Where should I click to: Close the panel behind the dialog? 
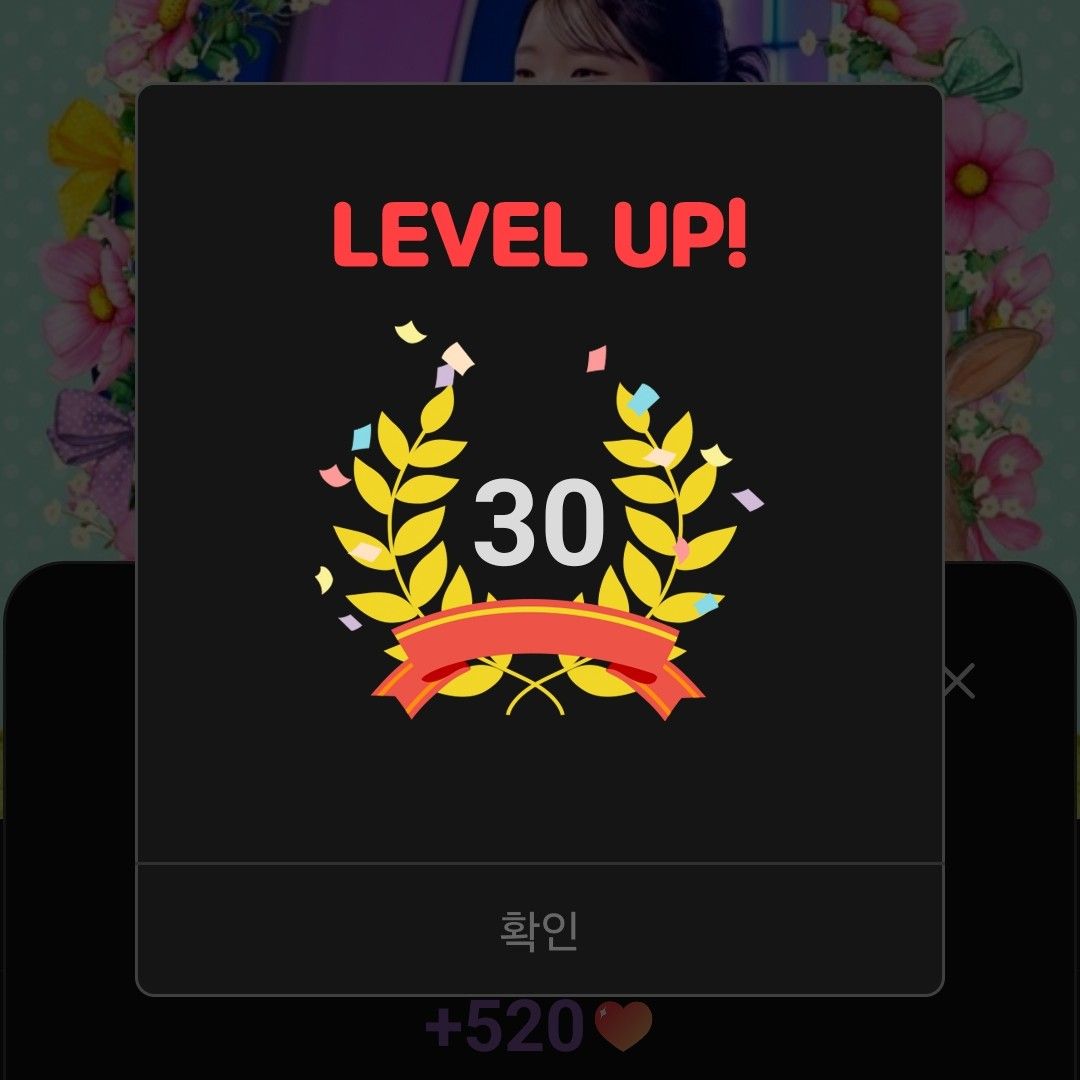(x=958, y=682)
